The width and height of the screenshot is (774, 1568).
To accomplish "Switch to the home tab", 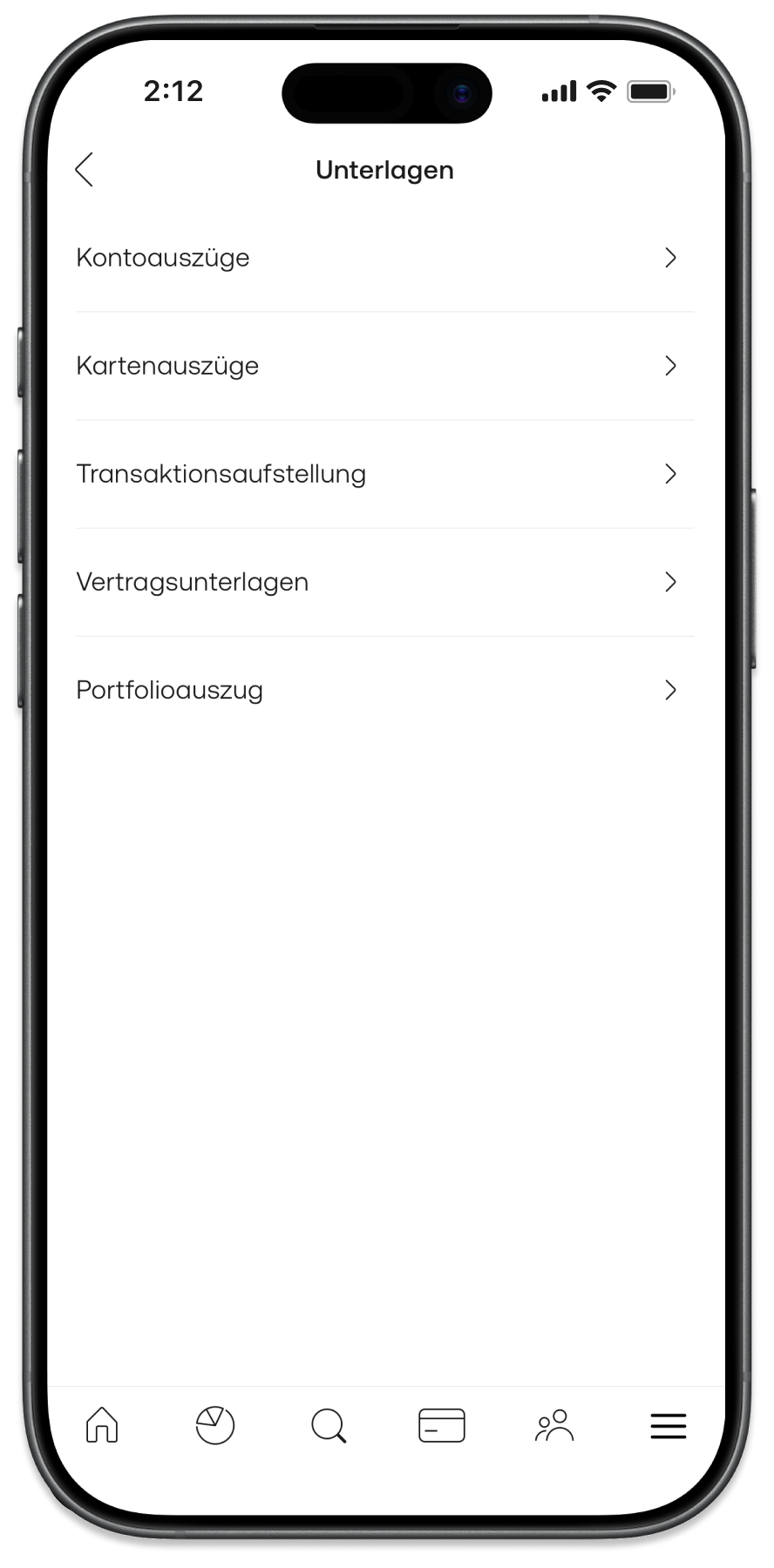I will pyautogui.click(x=102, y=1426).
